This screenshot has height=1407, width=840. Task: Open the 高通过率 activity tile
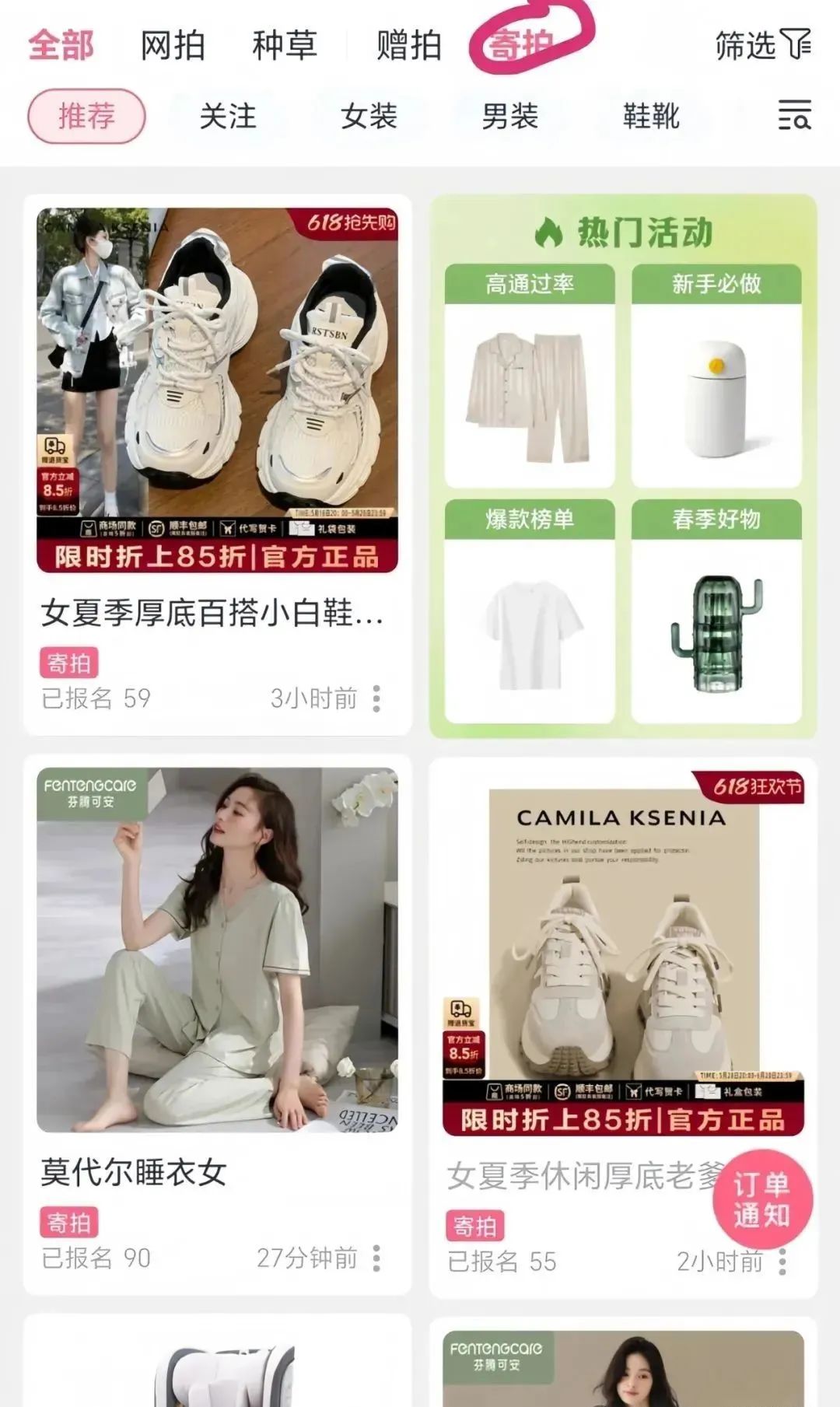point(530,376)
